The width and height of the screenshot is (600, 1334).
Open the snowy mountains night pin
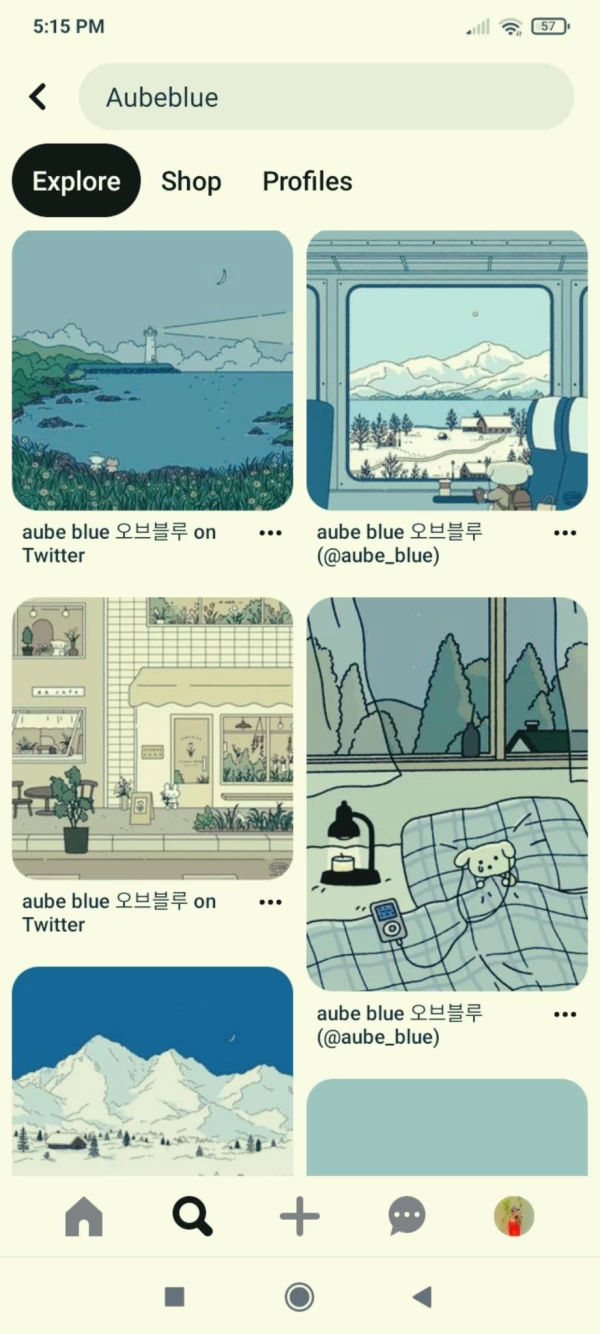tap(152, 1070)
